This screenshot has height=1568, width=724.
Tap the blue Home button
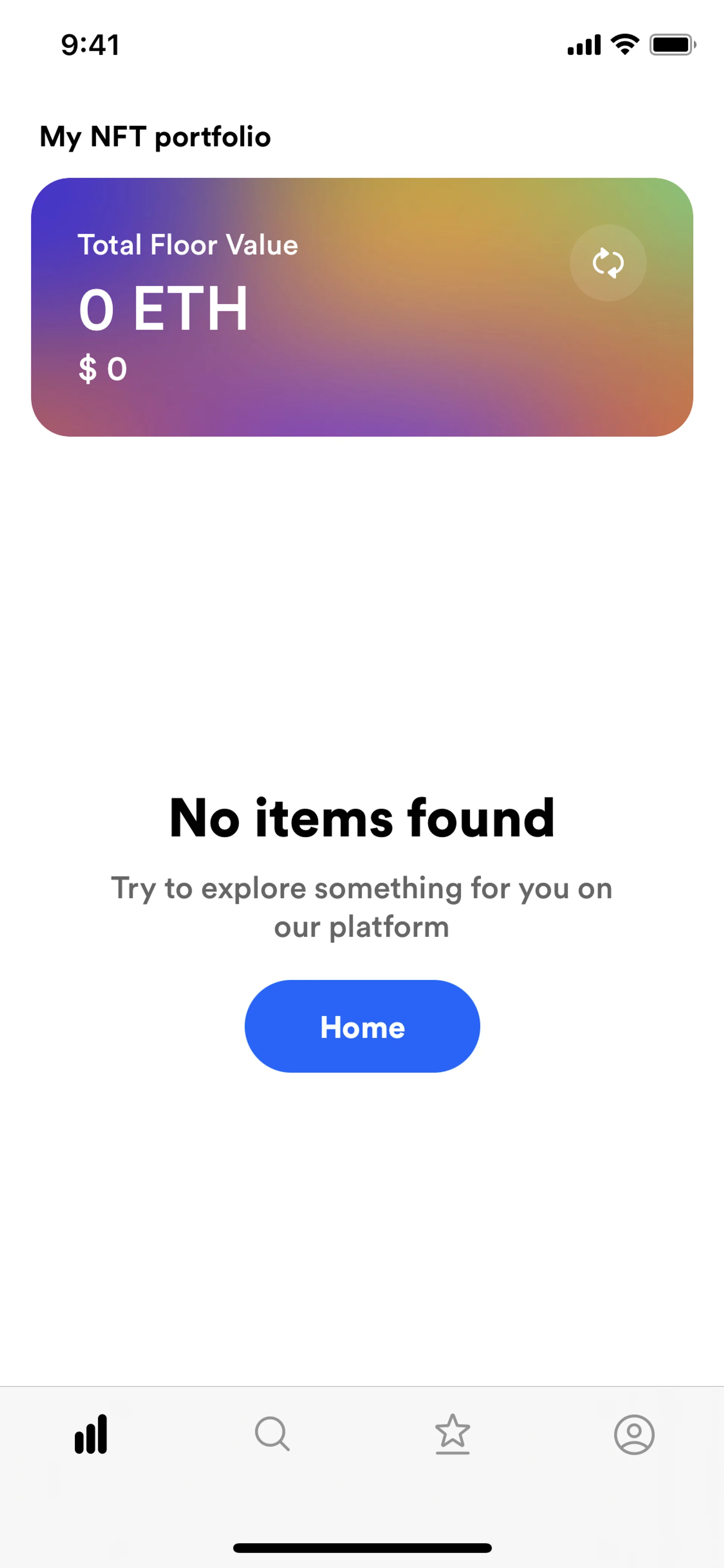pyautogui.click(x=362, y=1026)
